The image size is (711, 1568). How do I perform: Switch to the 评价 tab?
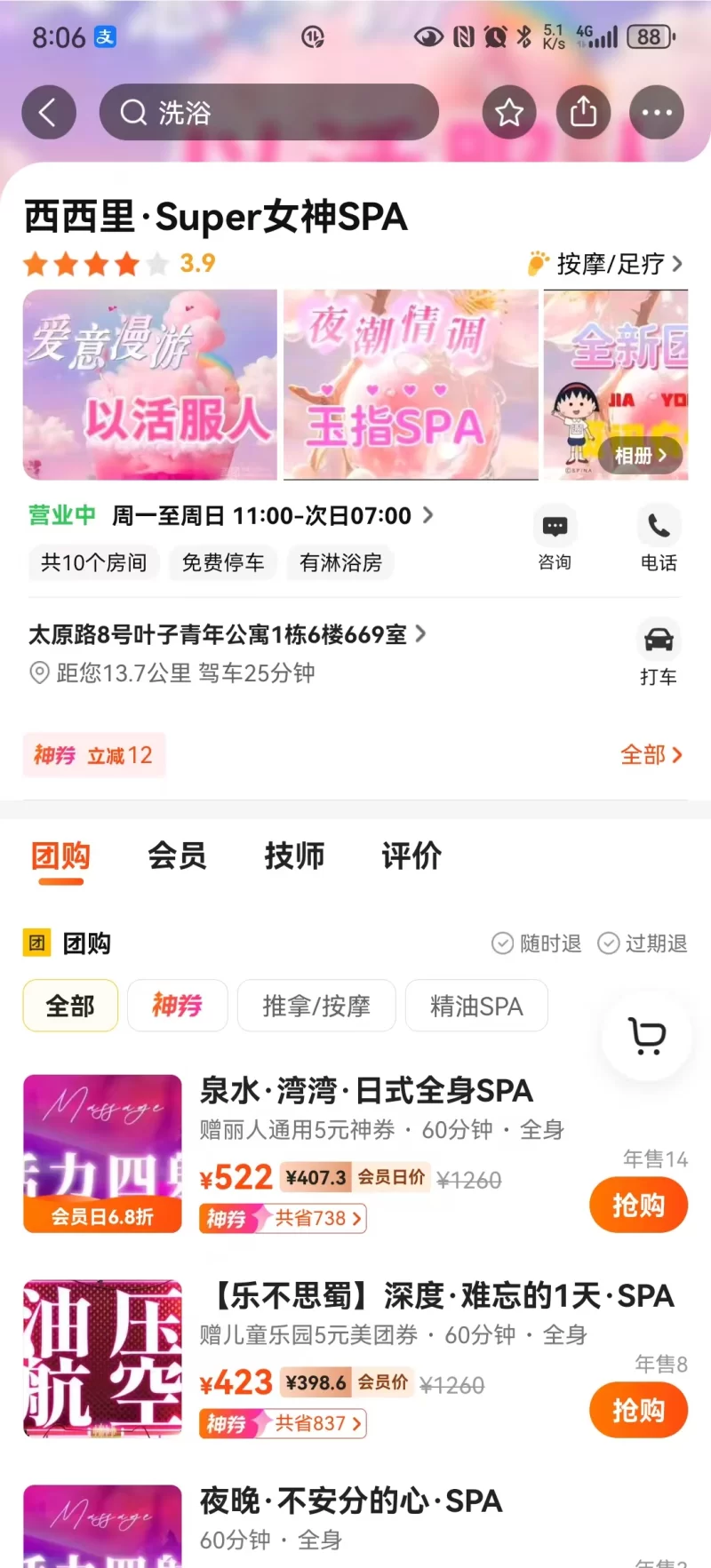tap(411, 856)
